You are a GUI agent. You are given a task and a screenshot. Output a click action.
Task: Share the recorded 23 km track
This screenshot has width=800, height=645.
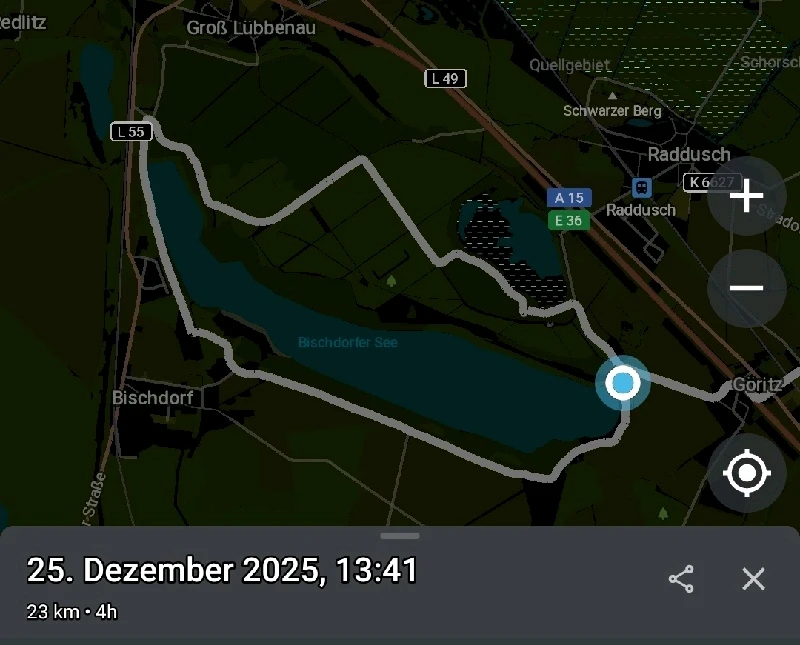pyautogui.click(x=681, y=579)
